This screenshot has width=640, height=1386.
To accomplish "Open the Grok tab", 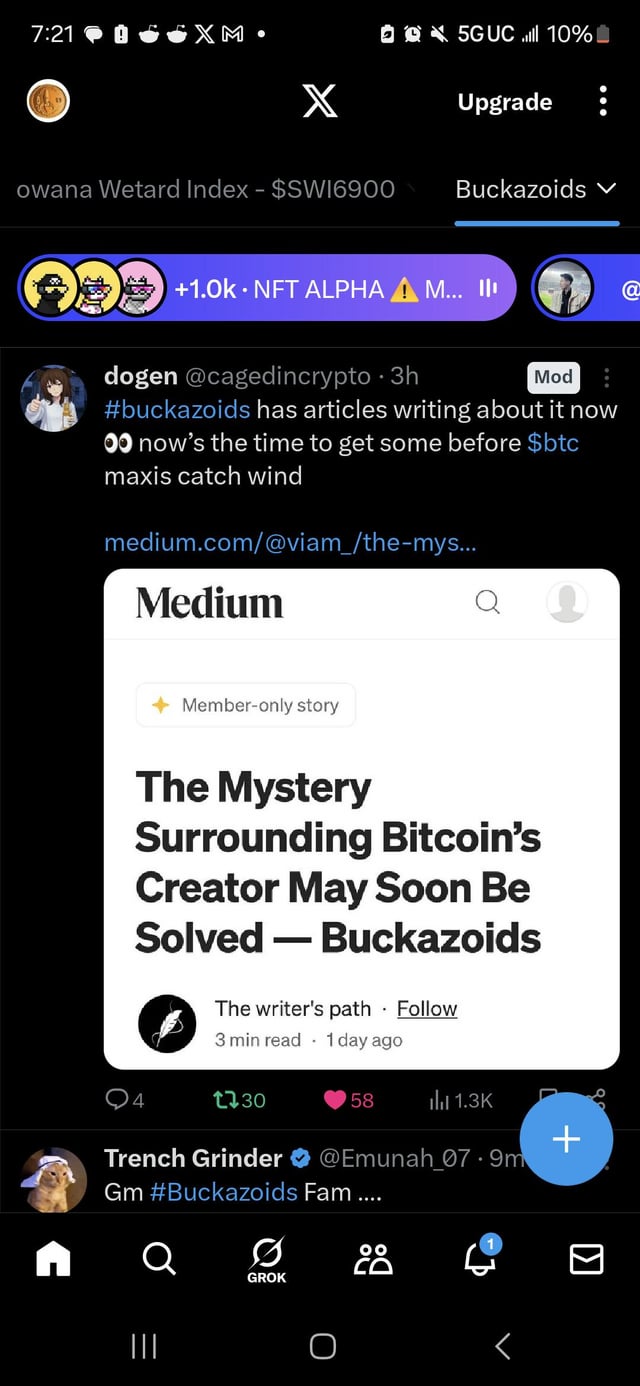I will [267, 1260].
